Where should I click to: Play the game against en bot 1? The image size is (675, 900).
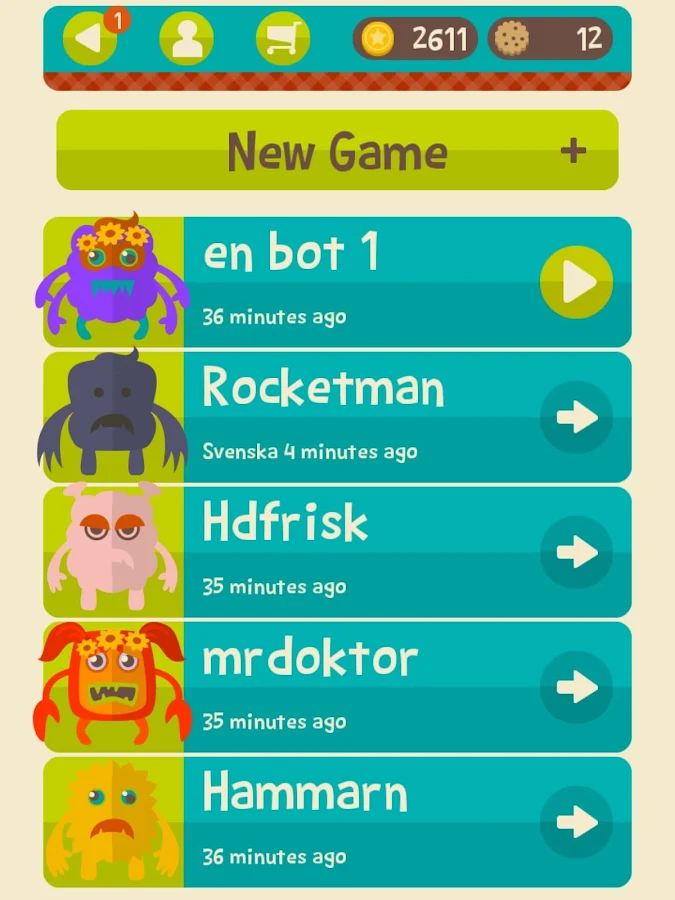[x=576, y=282]
